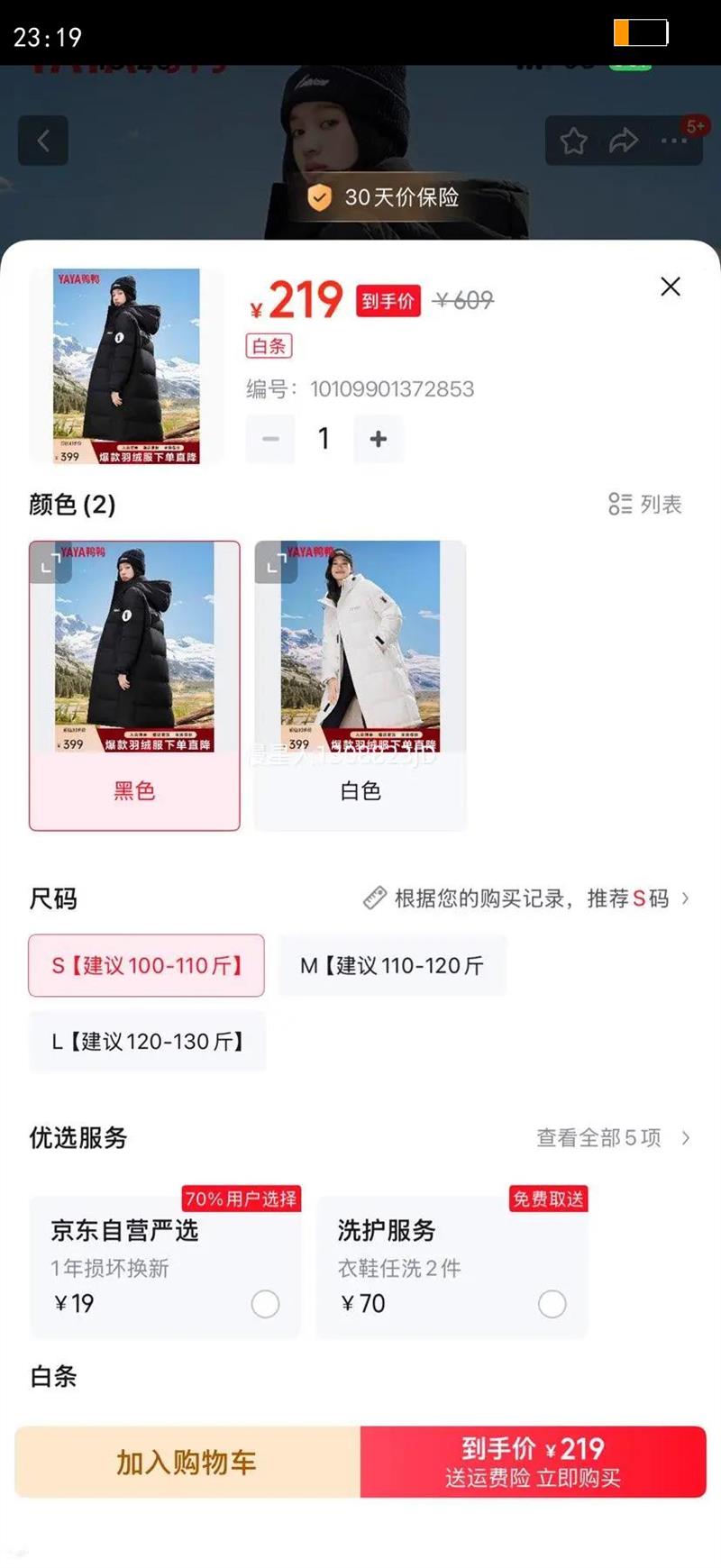721x1568 pixels.
Task: Tap the back arrow on product image
Action: (43, 141)
